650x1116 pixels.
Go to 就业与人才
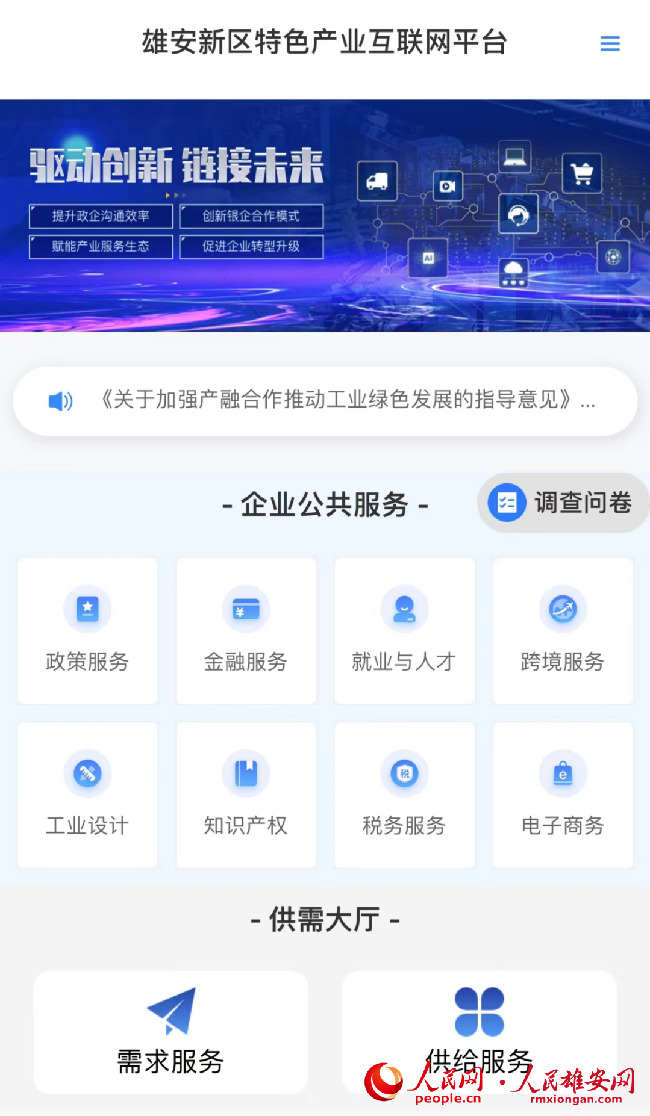click(x=404, y=631)
